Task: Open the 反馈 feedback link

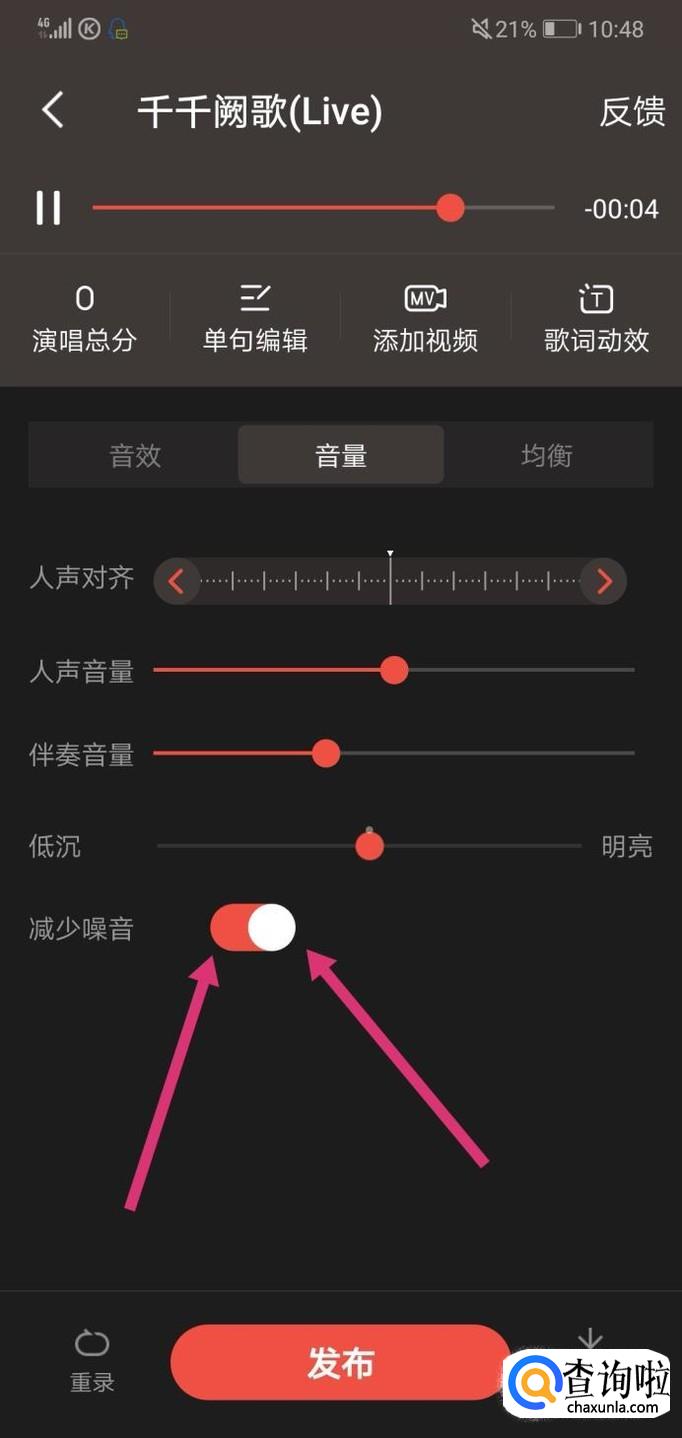Action: 632,111
